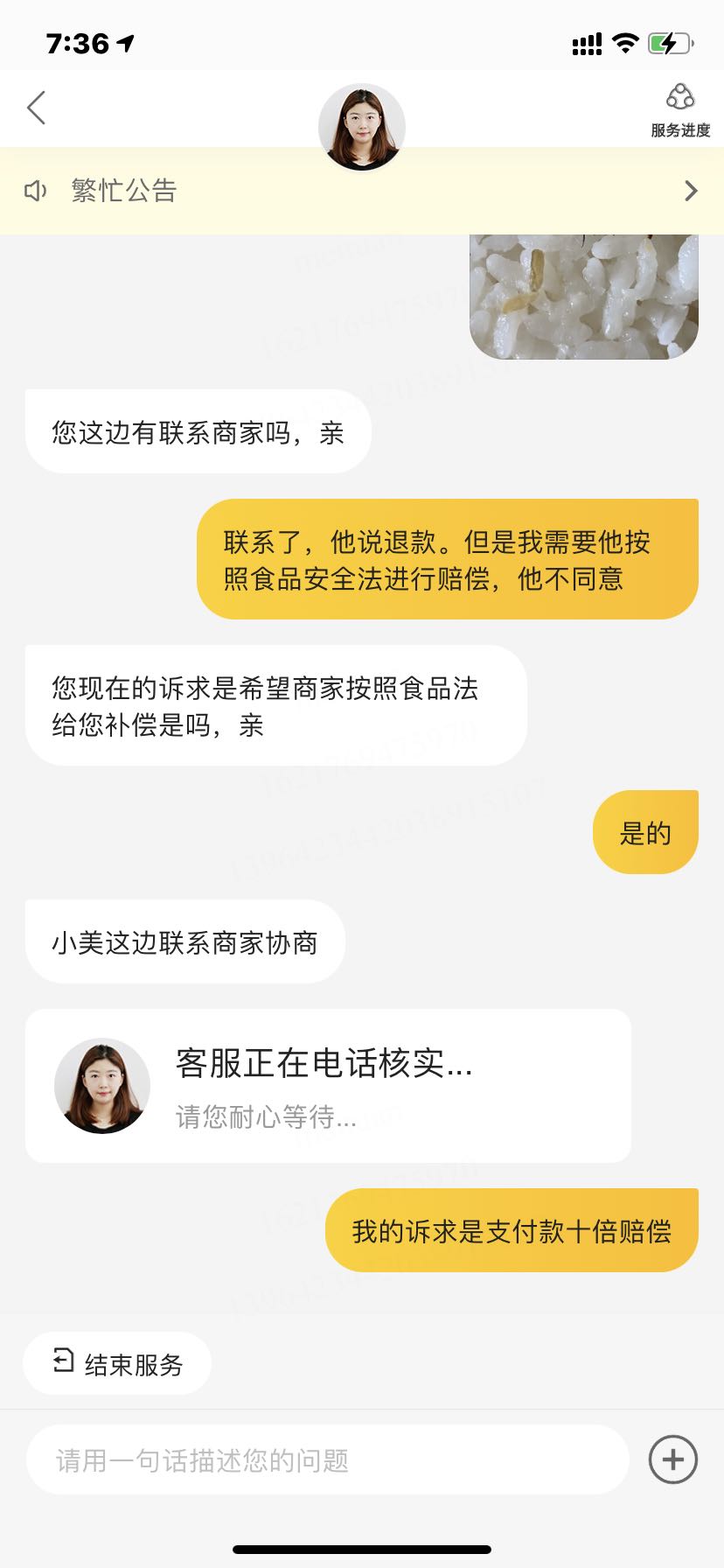This screenshot has height=1568, width=724.
Task: Open the plus attachment menu
Action: pos(672,1459)
